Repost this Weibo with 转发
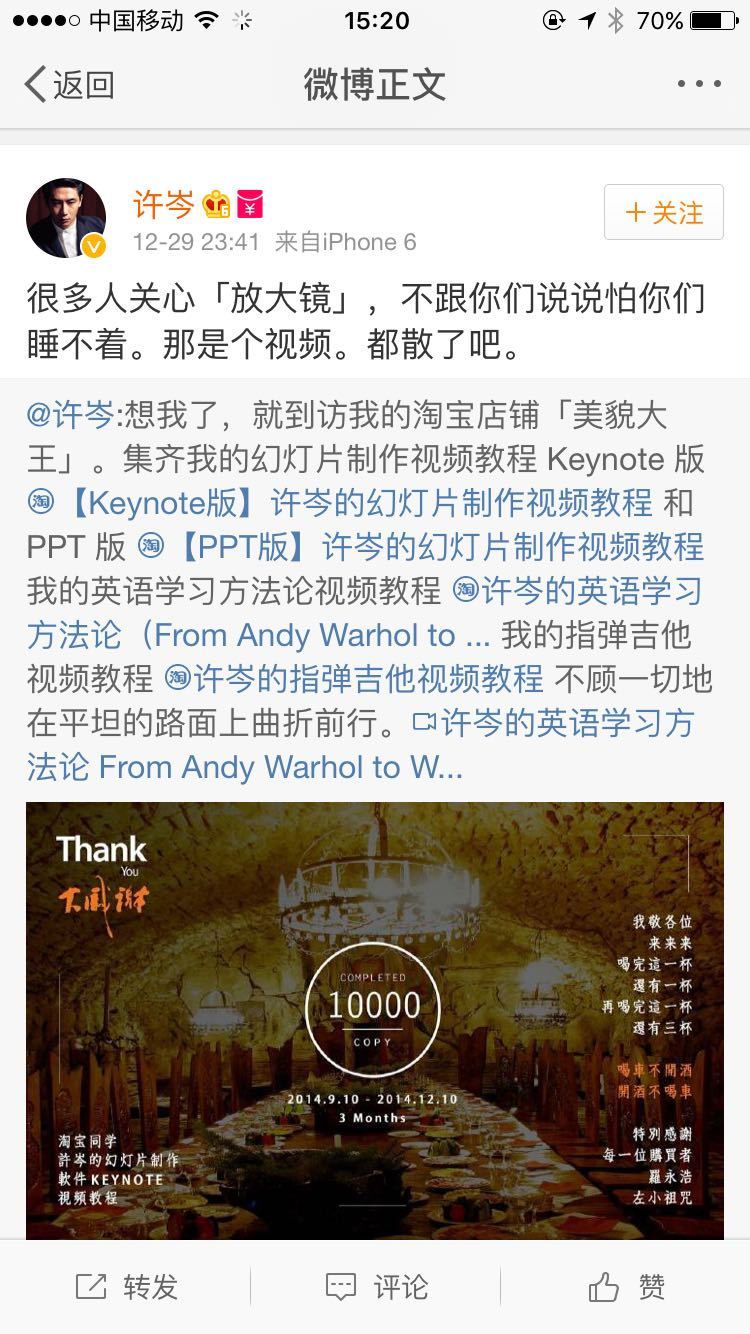The image size is (750, 1334). 126,1287
